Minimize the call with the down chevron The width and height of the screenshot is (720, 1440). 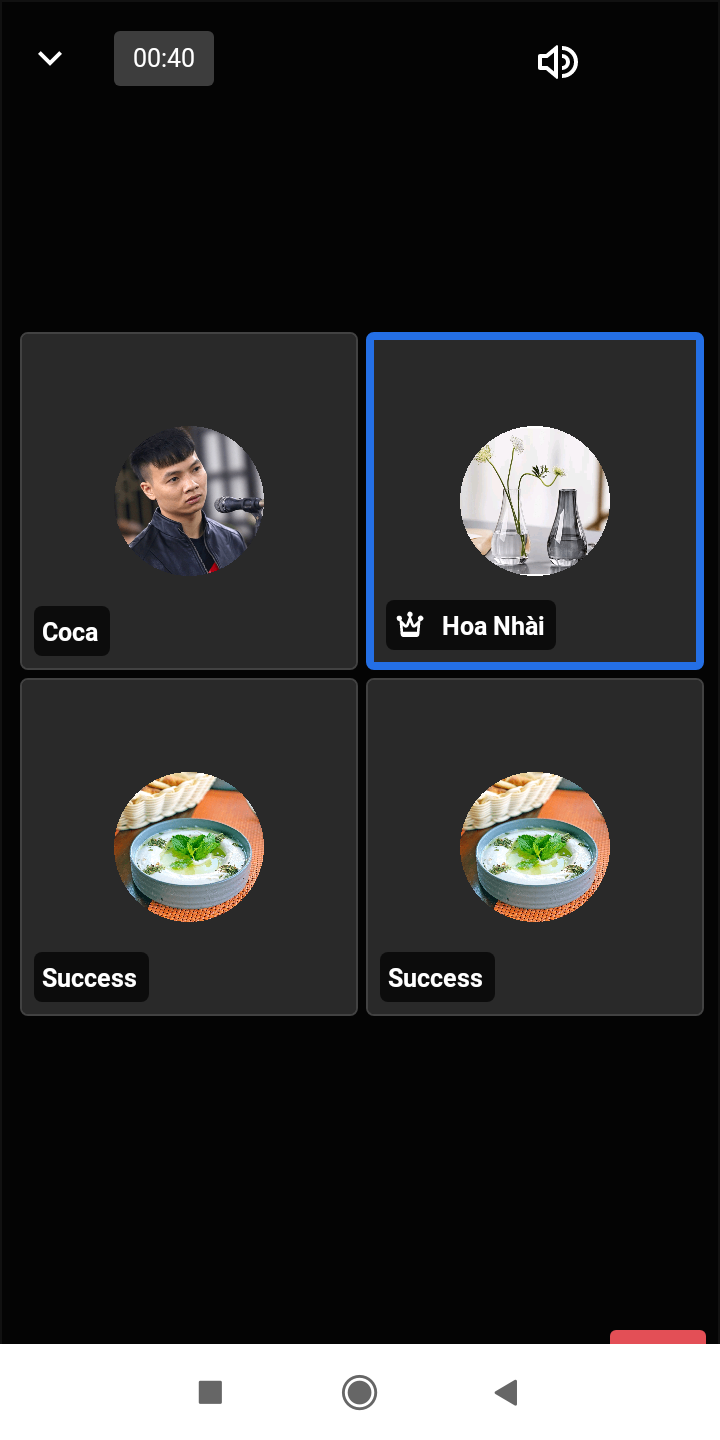pyautogui.click(x=50, y=58)
